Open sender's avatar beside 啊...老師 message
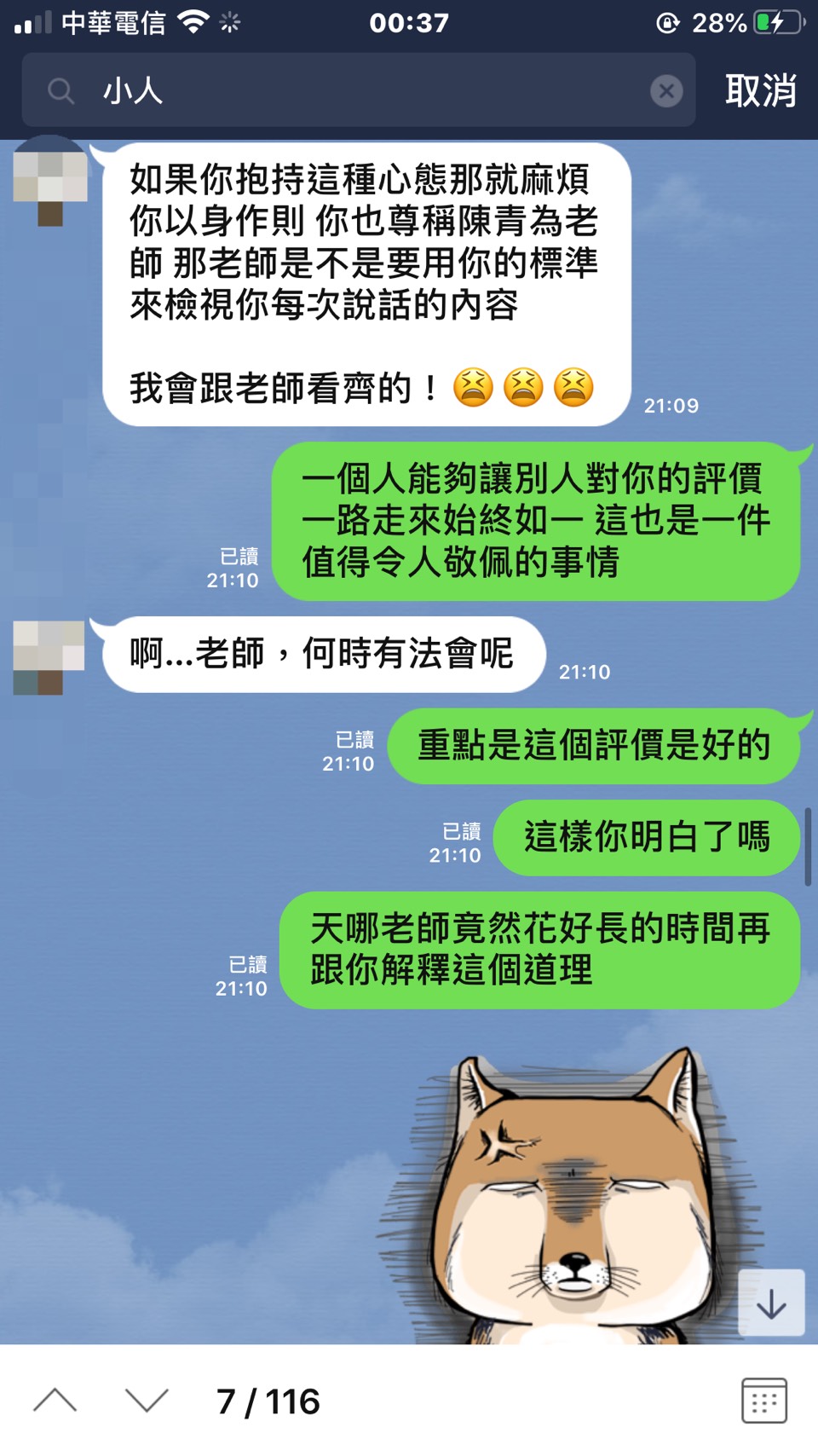This screenshot has height=1456, width=818. (x=49, y=657)
